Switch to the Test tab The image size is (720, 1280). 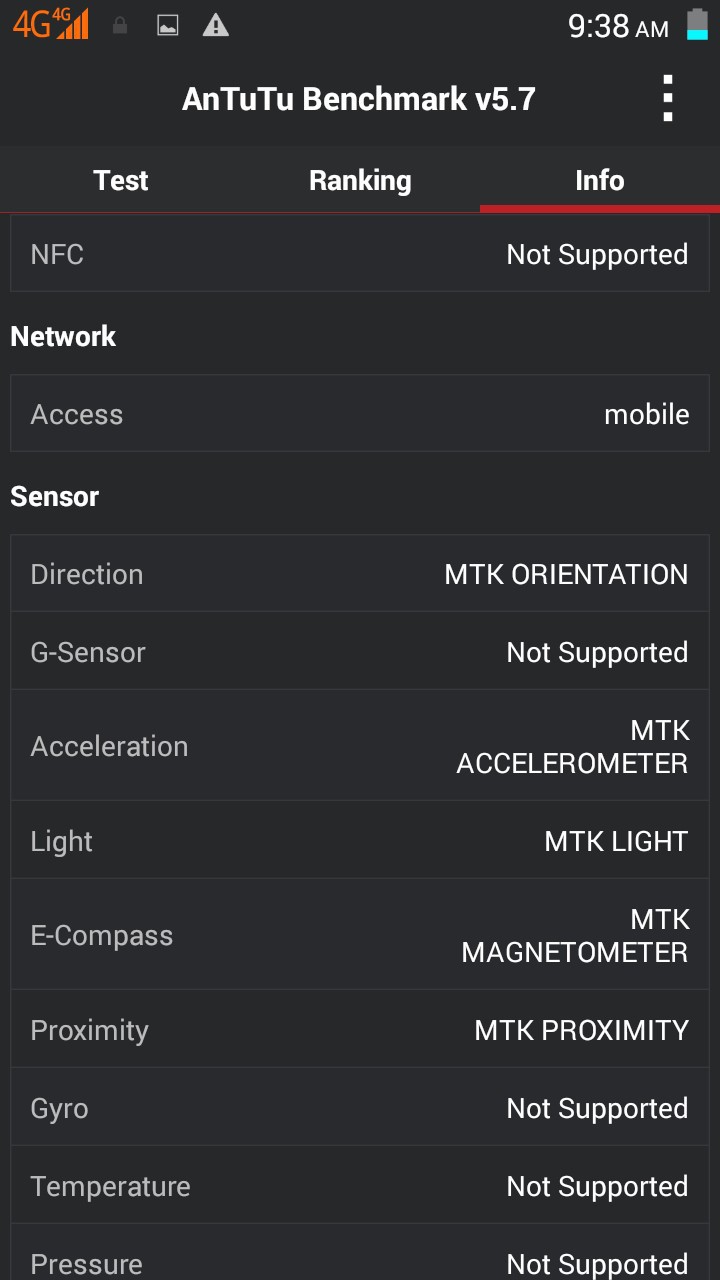coord(120,180)
